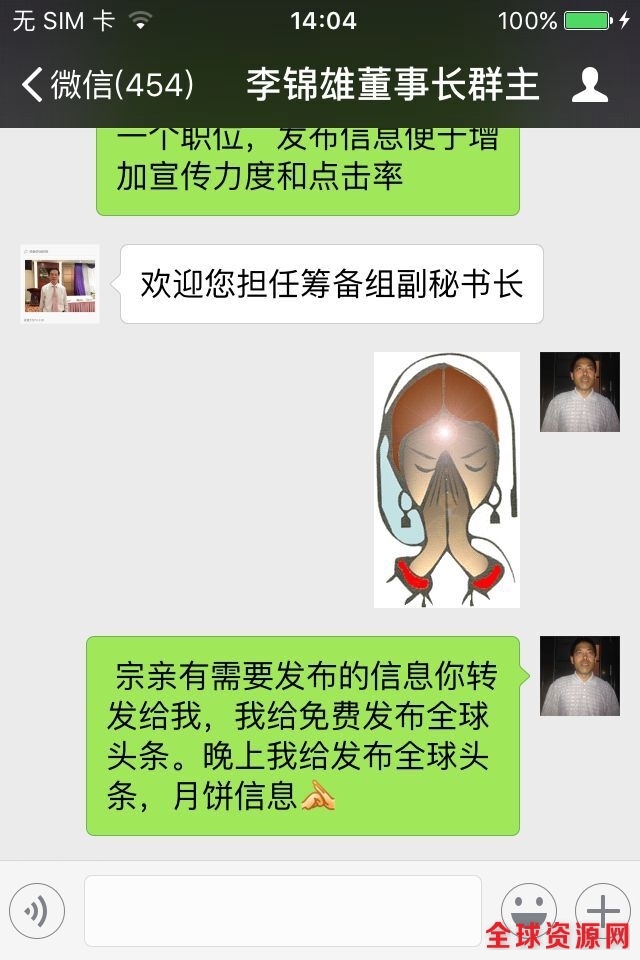Tap the avatar beside the 宗亲 message

click(x=580, y=676)
